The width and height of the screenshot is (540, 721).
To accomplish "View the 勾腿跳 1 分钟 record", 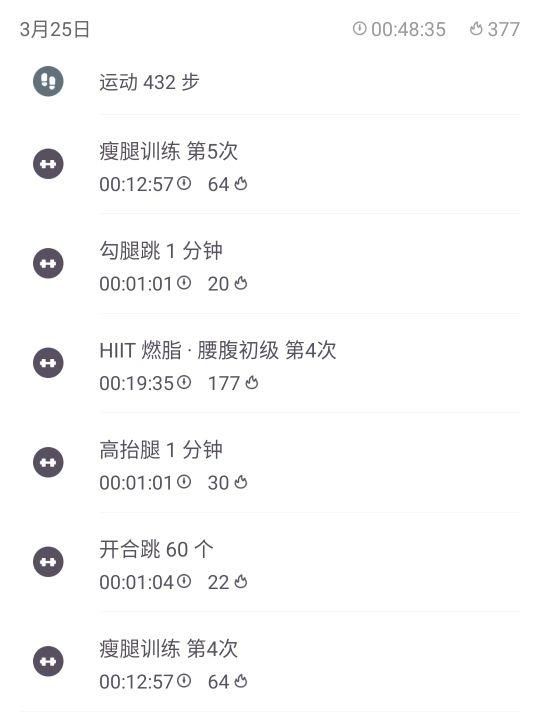I will click(x=270, y=263).
